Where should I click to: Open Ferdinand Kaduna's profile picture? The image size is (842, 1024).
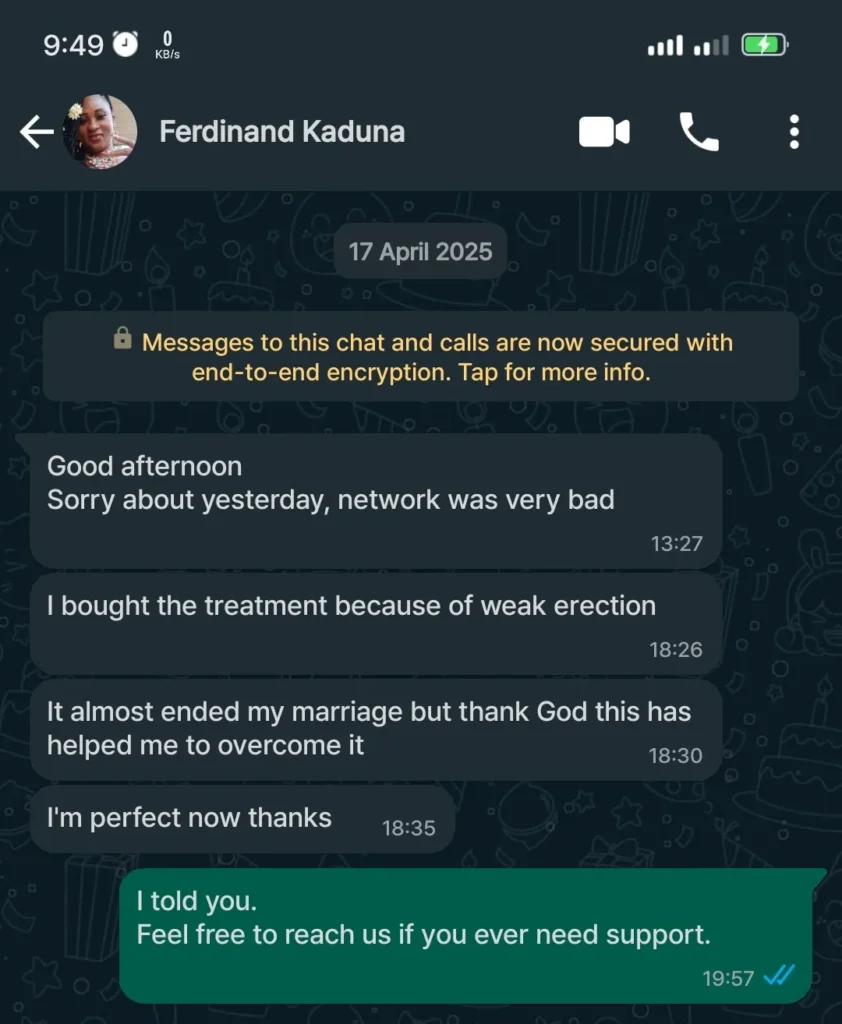100,132
